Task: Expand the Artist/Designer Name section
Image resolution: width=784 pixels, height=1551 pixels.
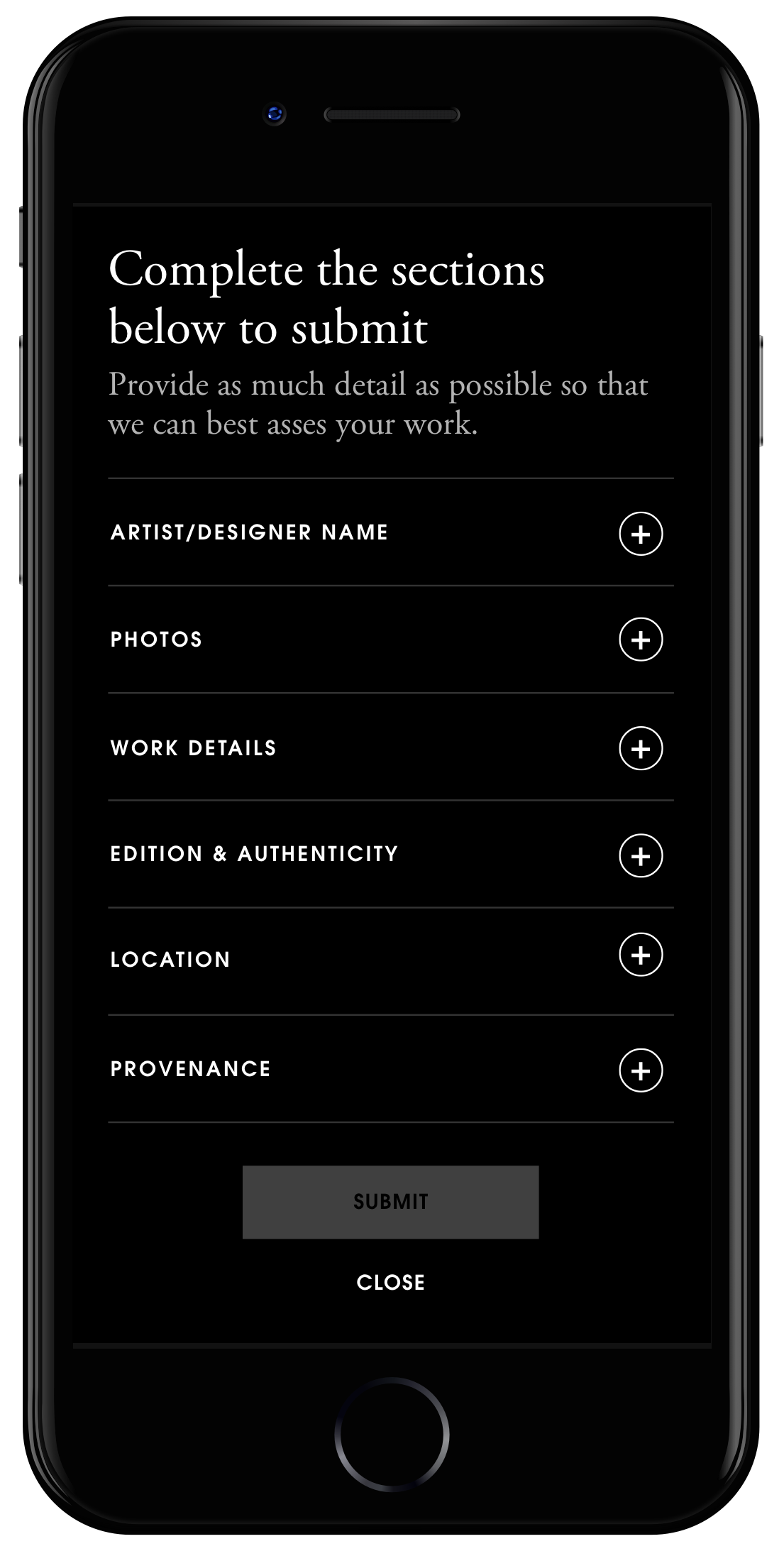Action: click(x=640, y=534)
